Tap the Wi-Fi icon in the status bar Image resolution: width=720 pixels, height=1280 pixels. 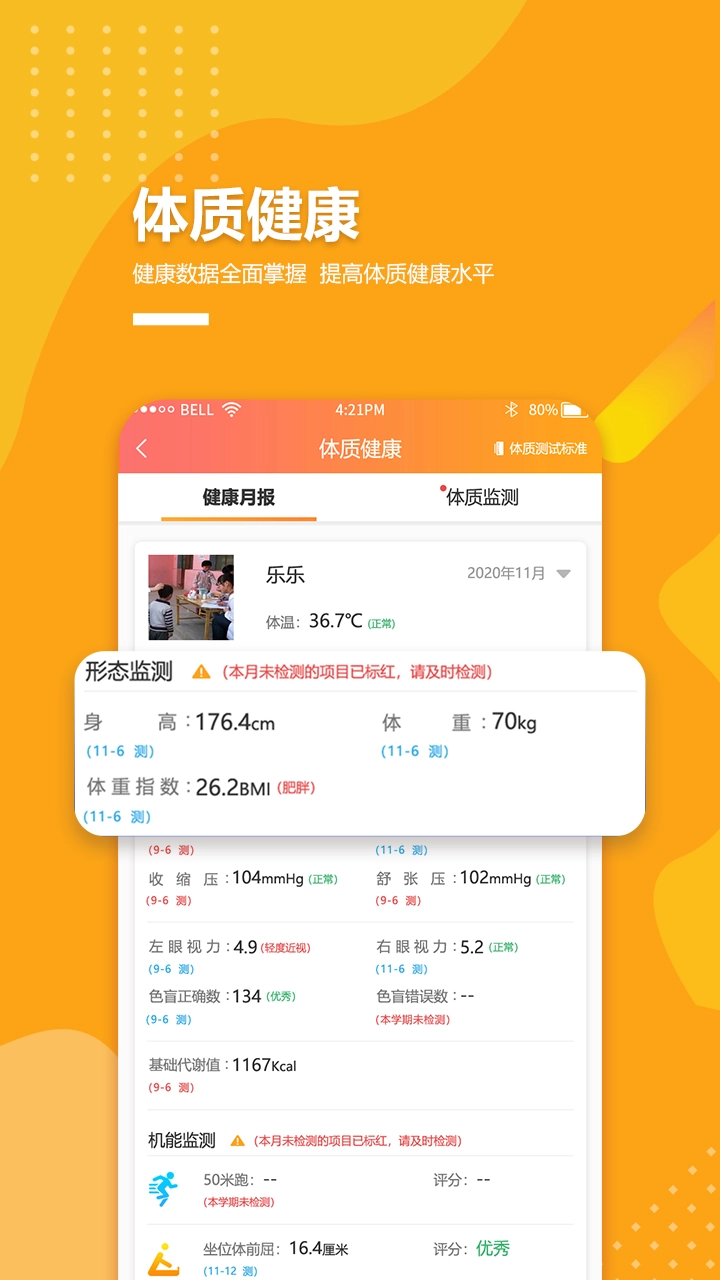point(233,409)
